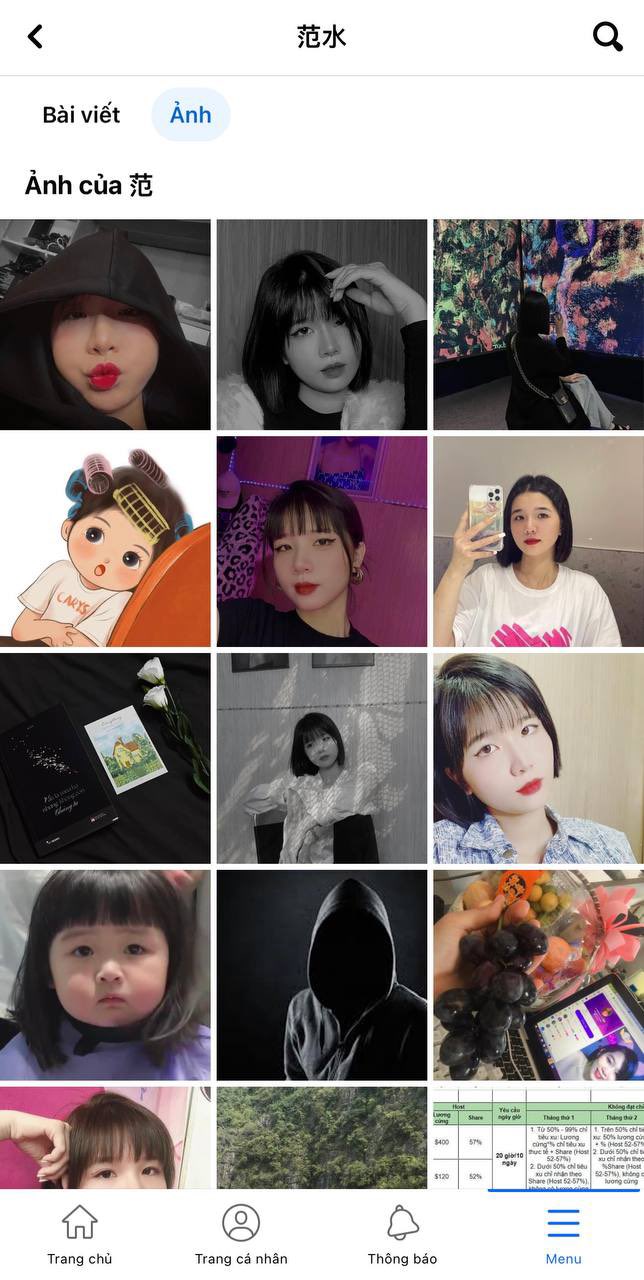Open the spreadsheet table image
644x1280 pixels.
538,1137
